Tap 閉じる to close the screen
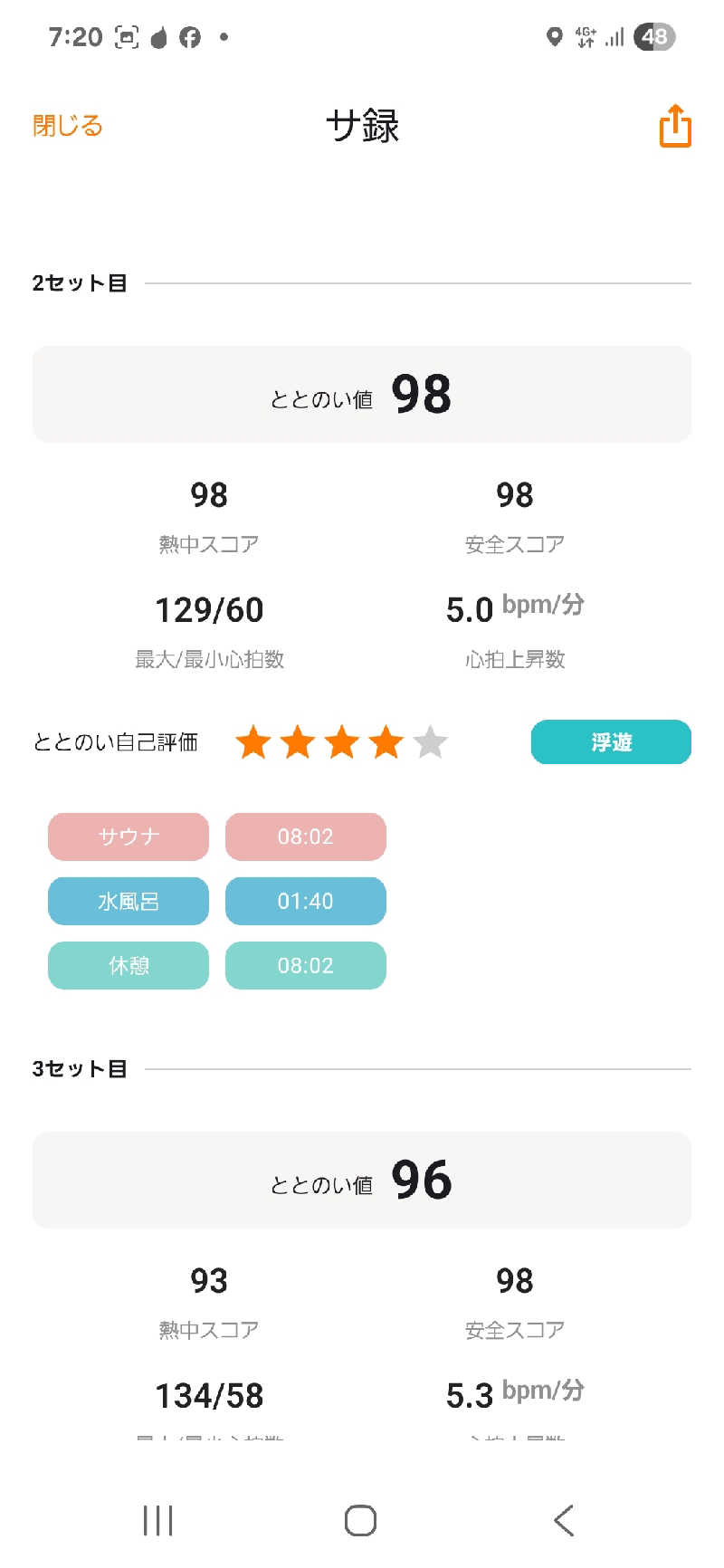 tap(67, 127)
